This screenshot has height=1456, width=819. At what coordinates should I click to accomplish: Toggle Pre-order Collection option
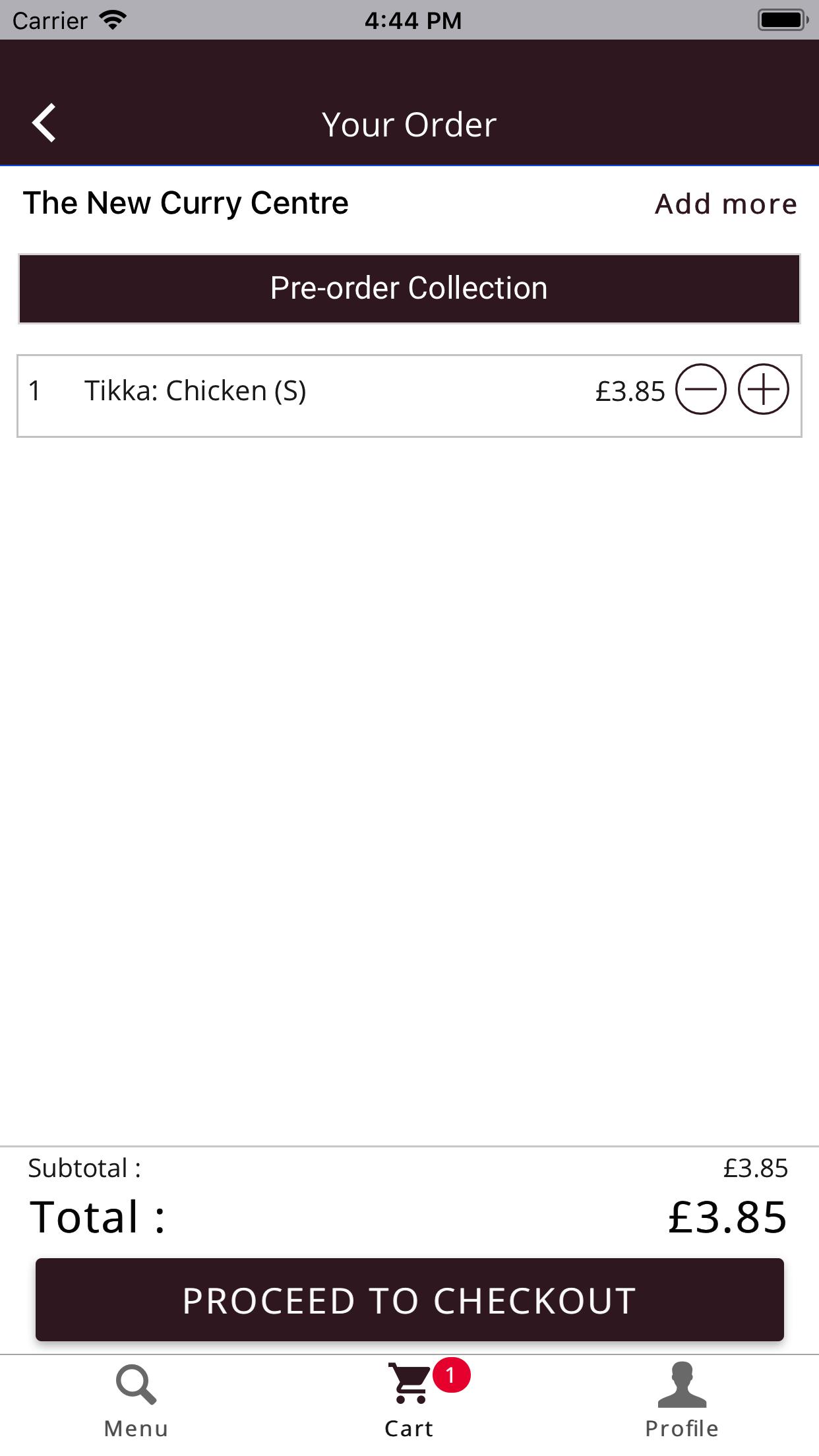(409, 288)
